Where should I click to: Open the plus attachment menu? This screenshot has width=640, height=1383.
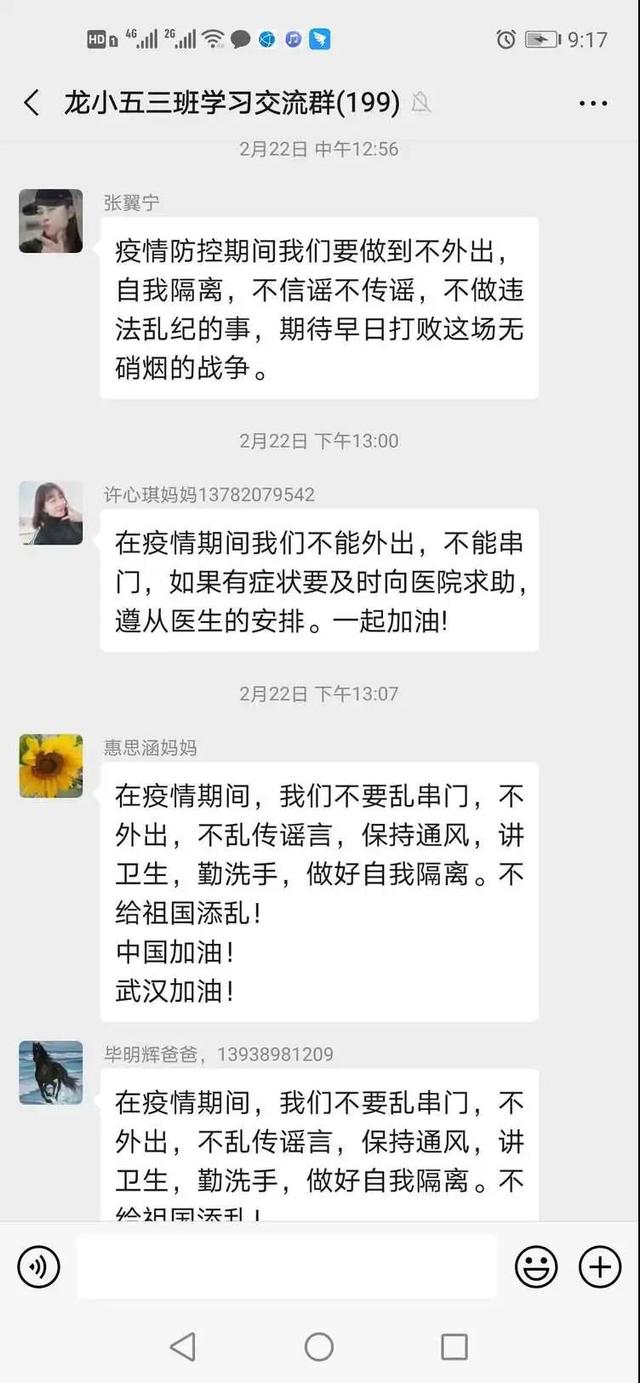click(600, 1267)
